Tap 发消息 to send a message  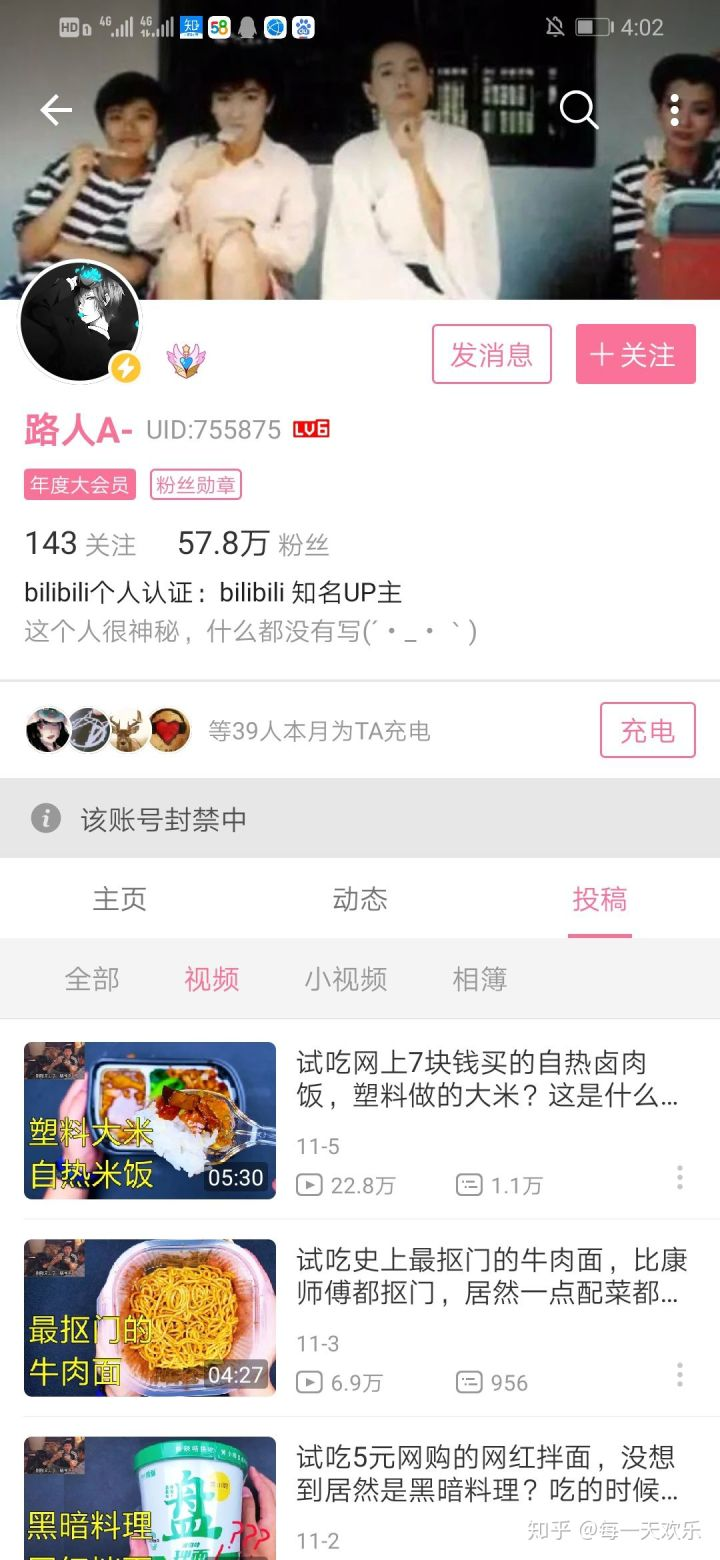pyautogui.click(x=491, y=354)
